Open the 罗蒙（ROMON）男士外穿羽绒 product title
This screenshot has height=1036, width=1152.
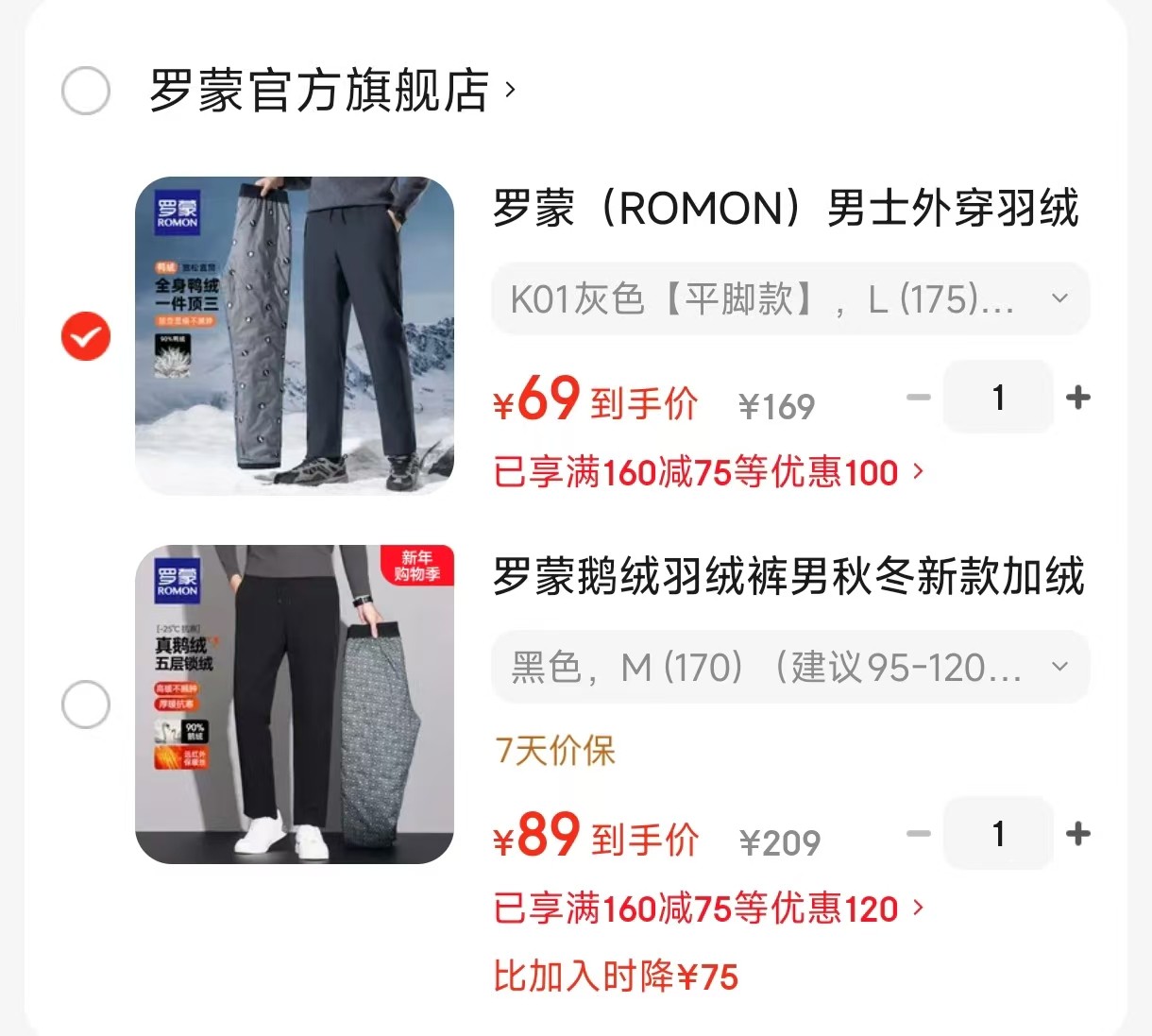(786, 209)
